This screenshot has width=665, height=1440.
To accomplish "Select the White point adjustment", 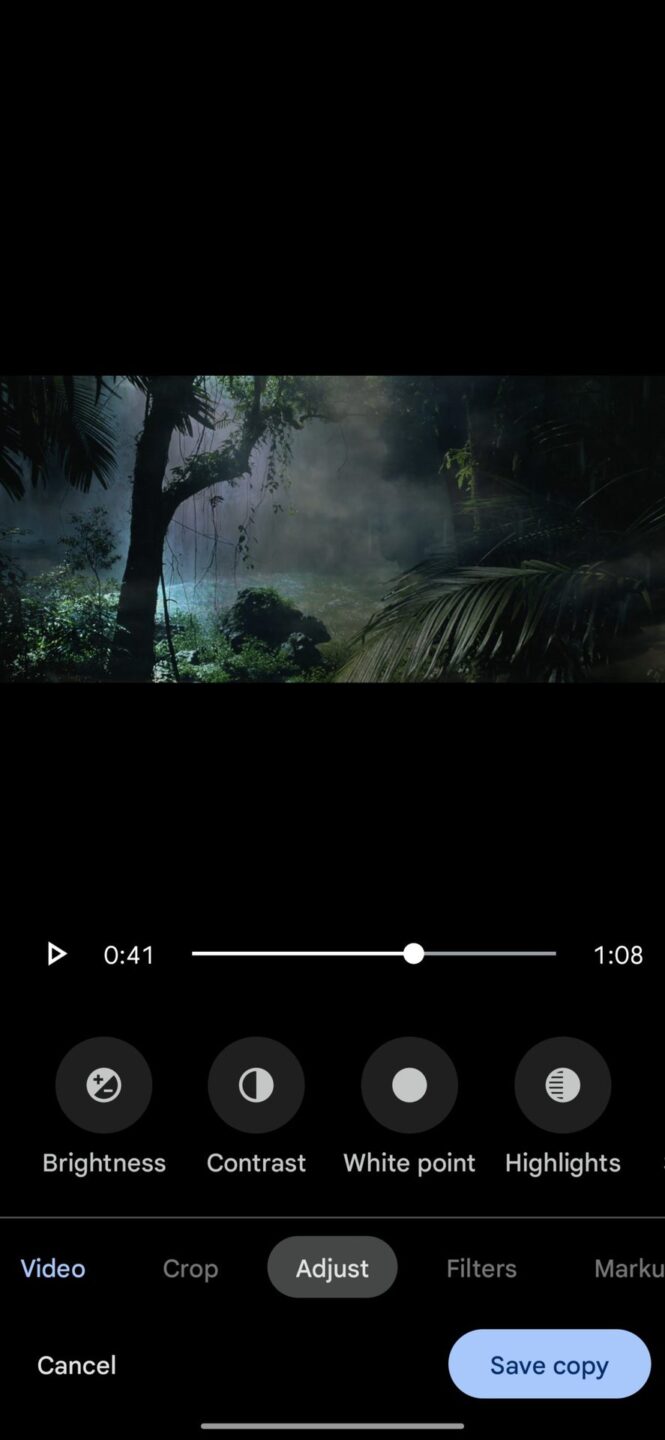I will point(409,1085).
